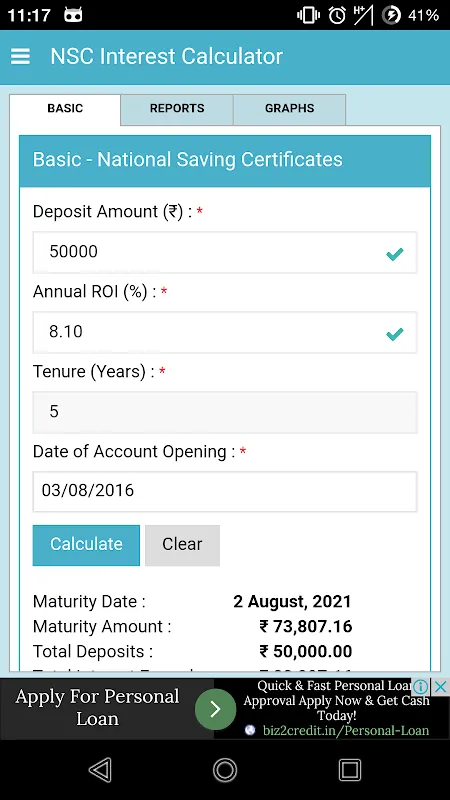Clear the calculator form
The height and width of the screenshot is (800, 450).
(x=182, y=545)
